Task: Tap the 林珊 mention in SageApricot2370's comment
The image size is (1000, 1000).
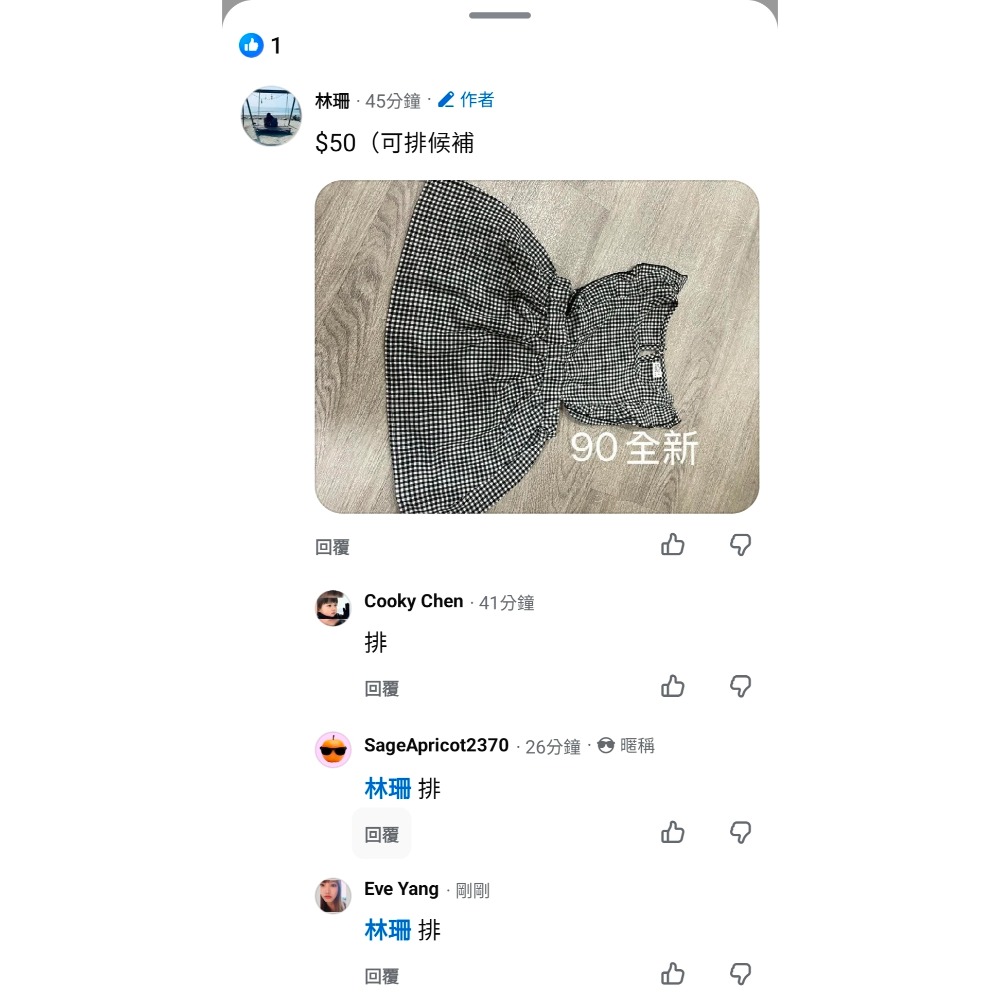Action: (388, 789)
